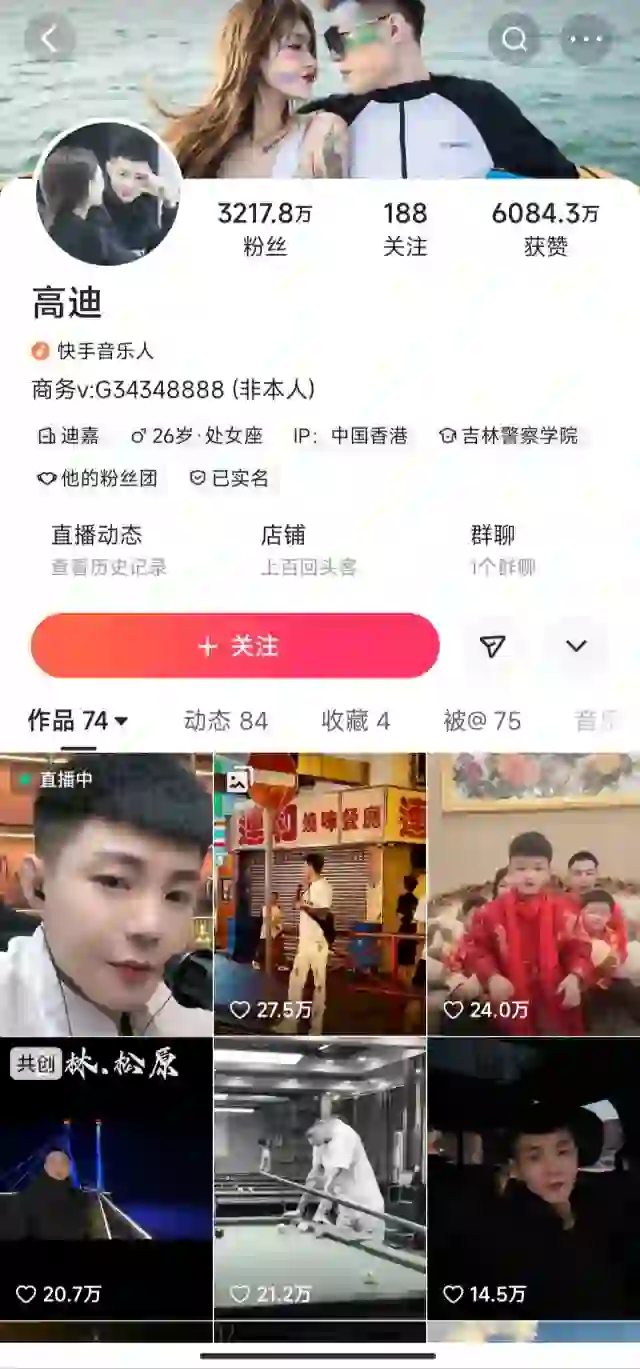640x1369 pixels.
Task: Switch to the 动态 84 tab
Action: [x=226, y=720]
